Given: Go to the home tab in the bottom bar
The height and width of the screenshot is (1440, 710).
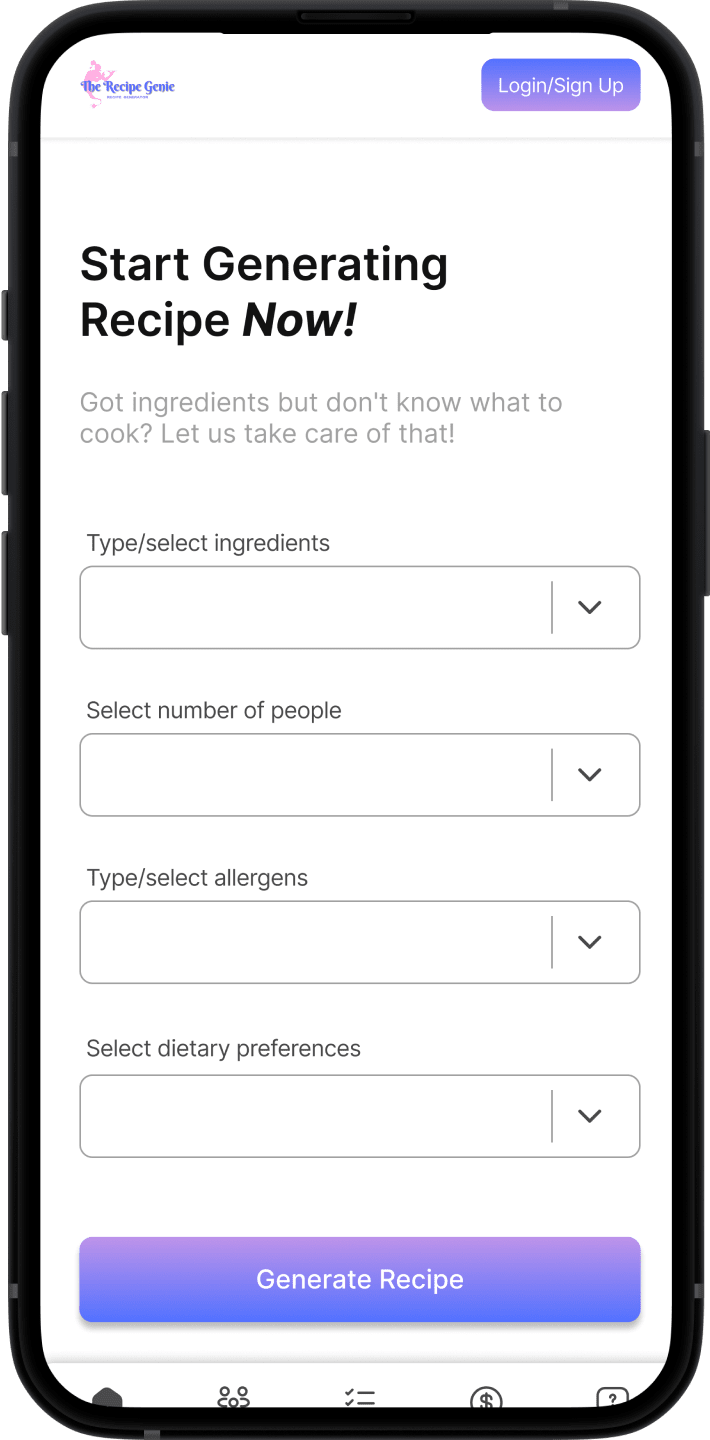Looking at the screenshot, I should (x=107, y=1397).
